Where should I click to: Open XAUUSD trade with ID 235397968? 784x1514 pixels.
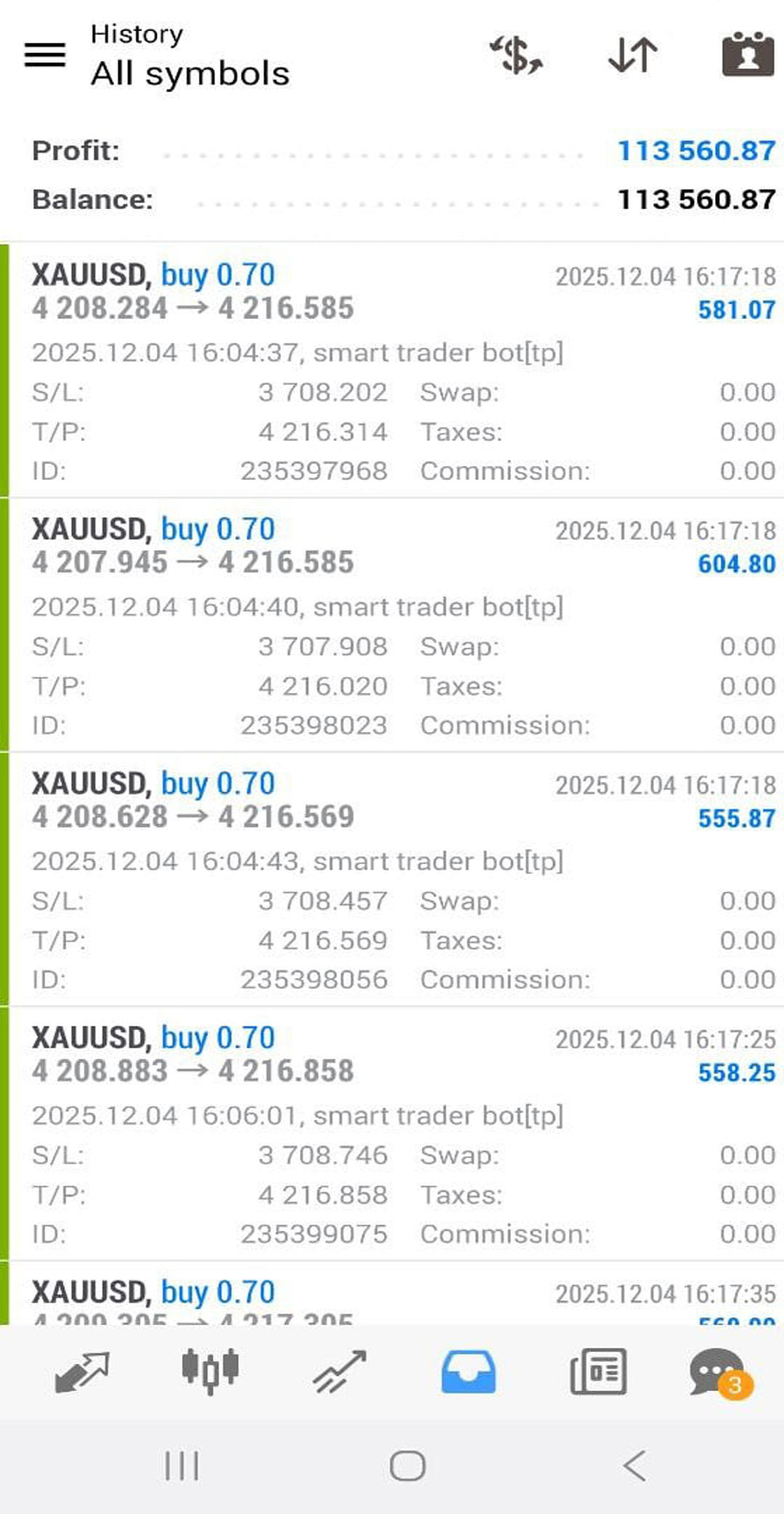click(x=392, y=370)
